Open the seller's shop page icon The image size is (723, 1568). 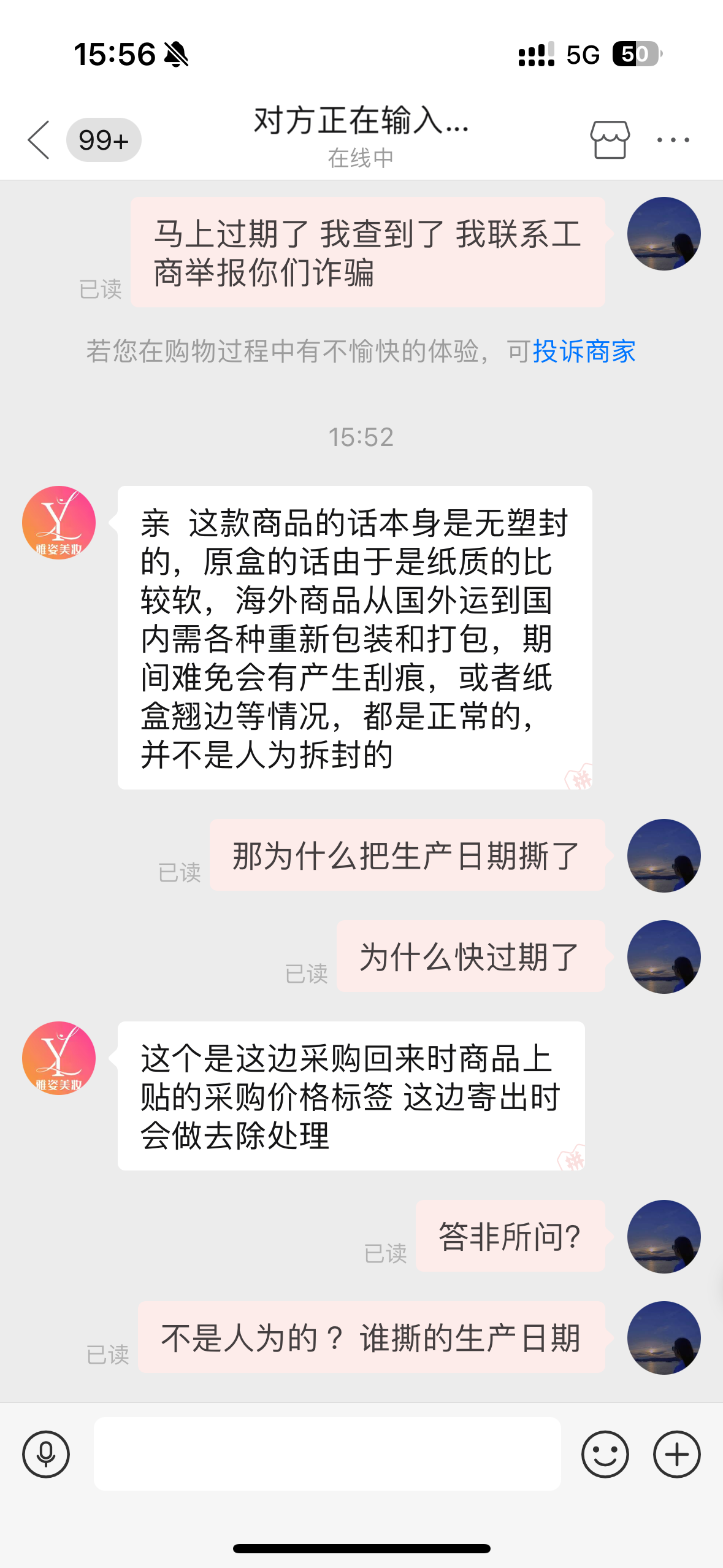click(610, 140)
